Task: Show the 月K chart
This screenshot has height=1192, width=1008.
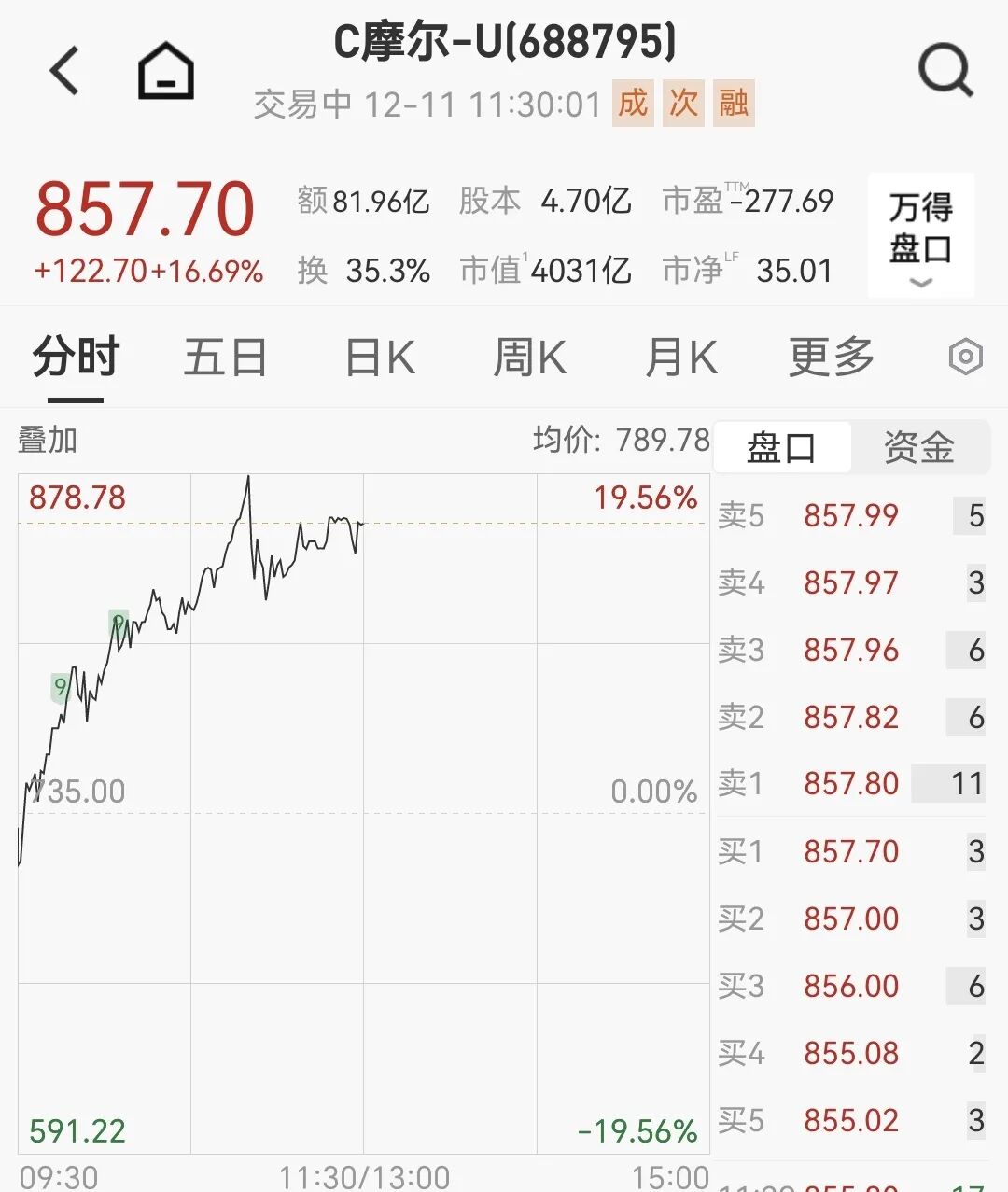Action: tap(681, 358)
